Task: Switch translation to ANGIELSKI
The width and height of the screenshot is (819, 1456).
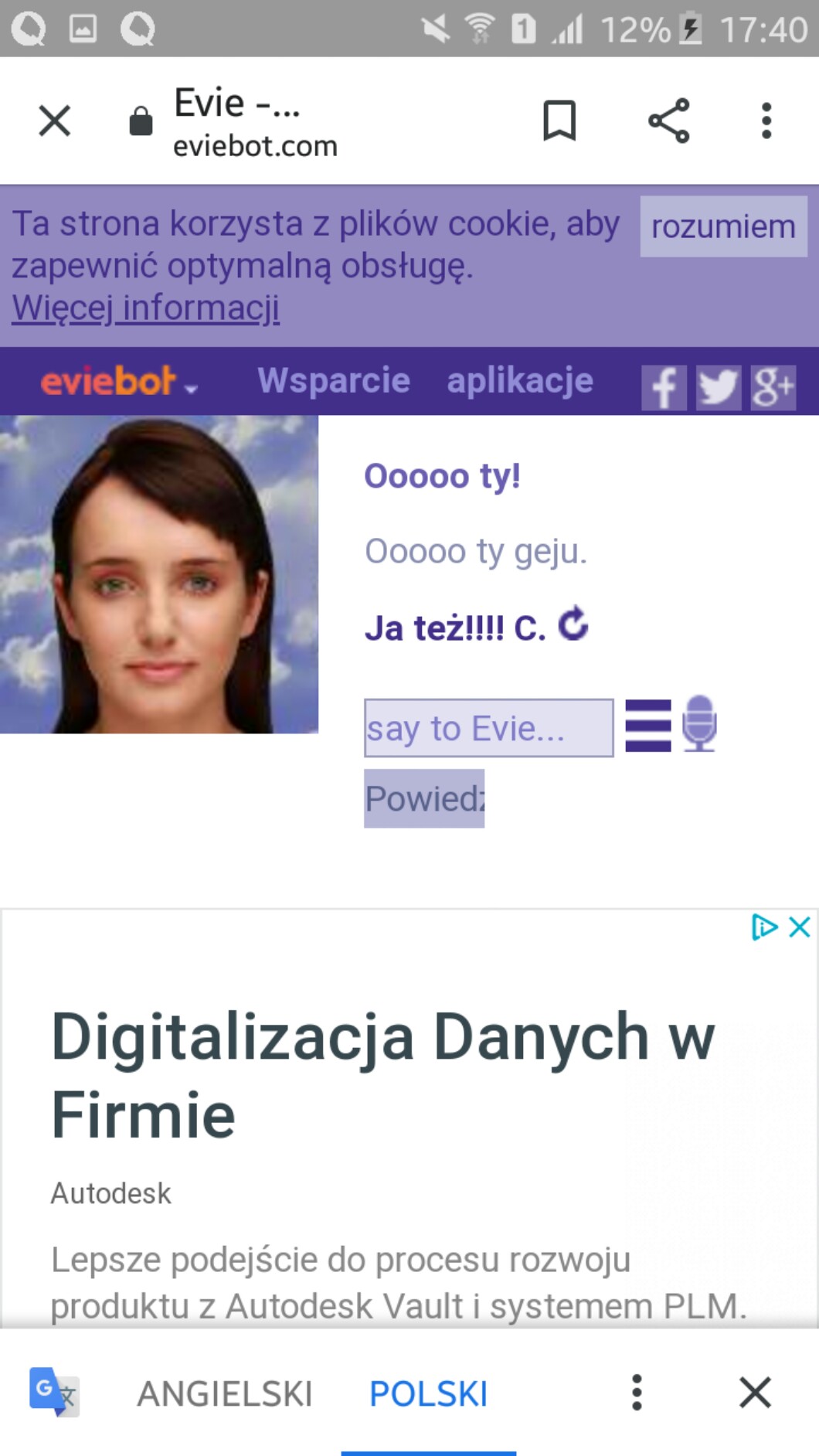Action: point(224,1394)
